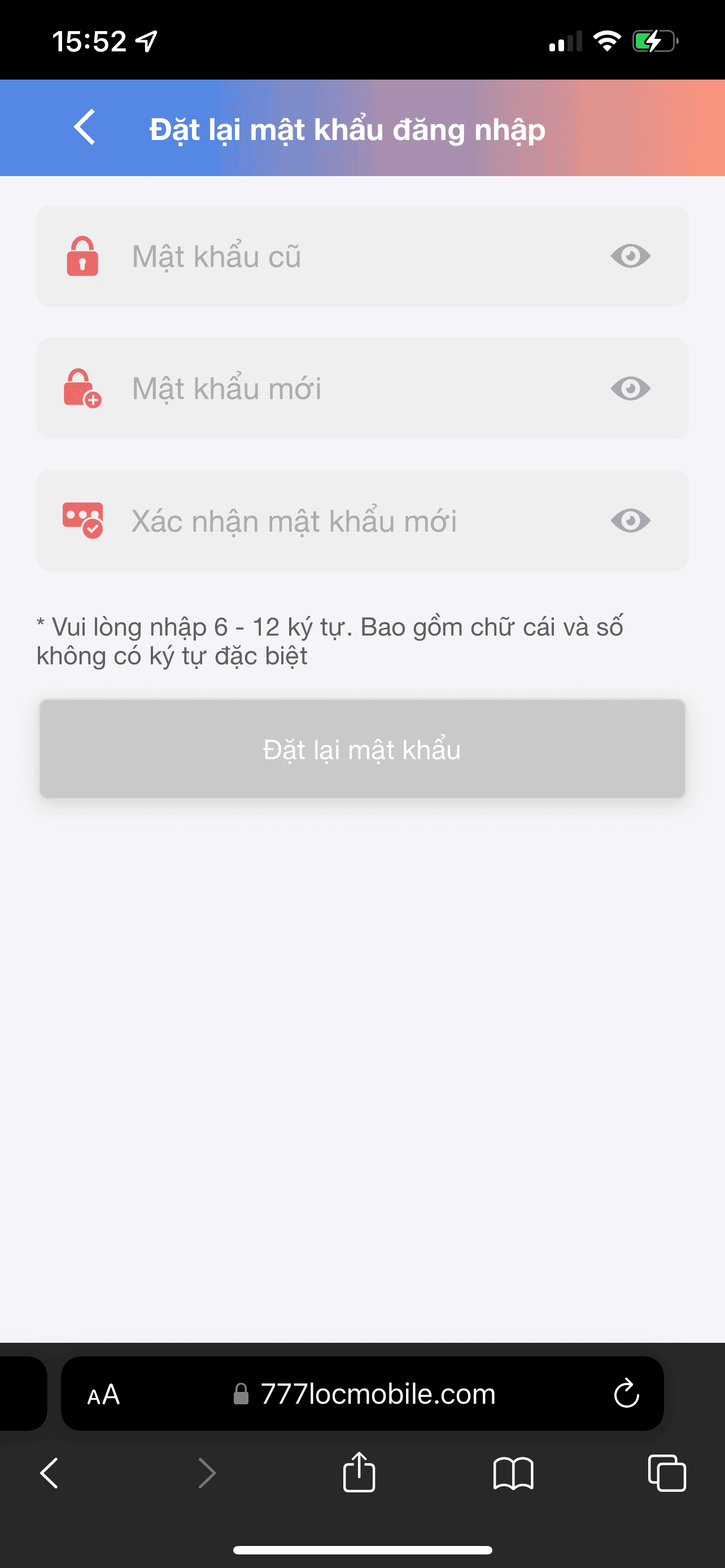Tap the padlock icon in the address bar
The width and height of the screenshot is (725, 1568).
(241, 1395)
